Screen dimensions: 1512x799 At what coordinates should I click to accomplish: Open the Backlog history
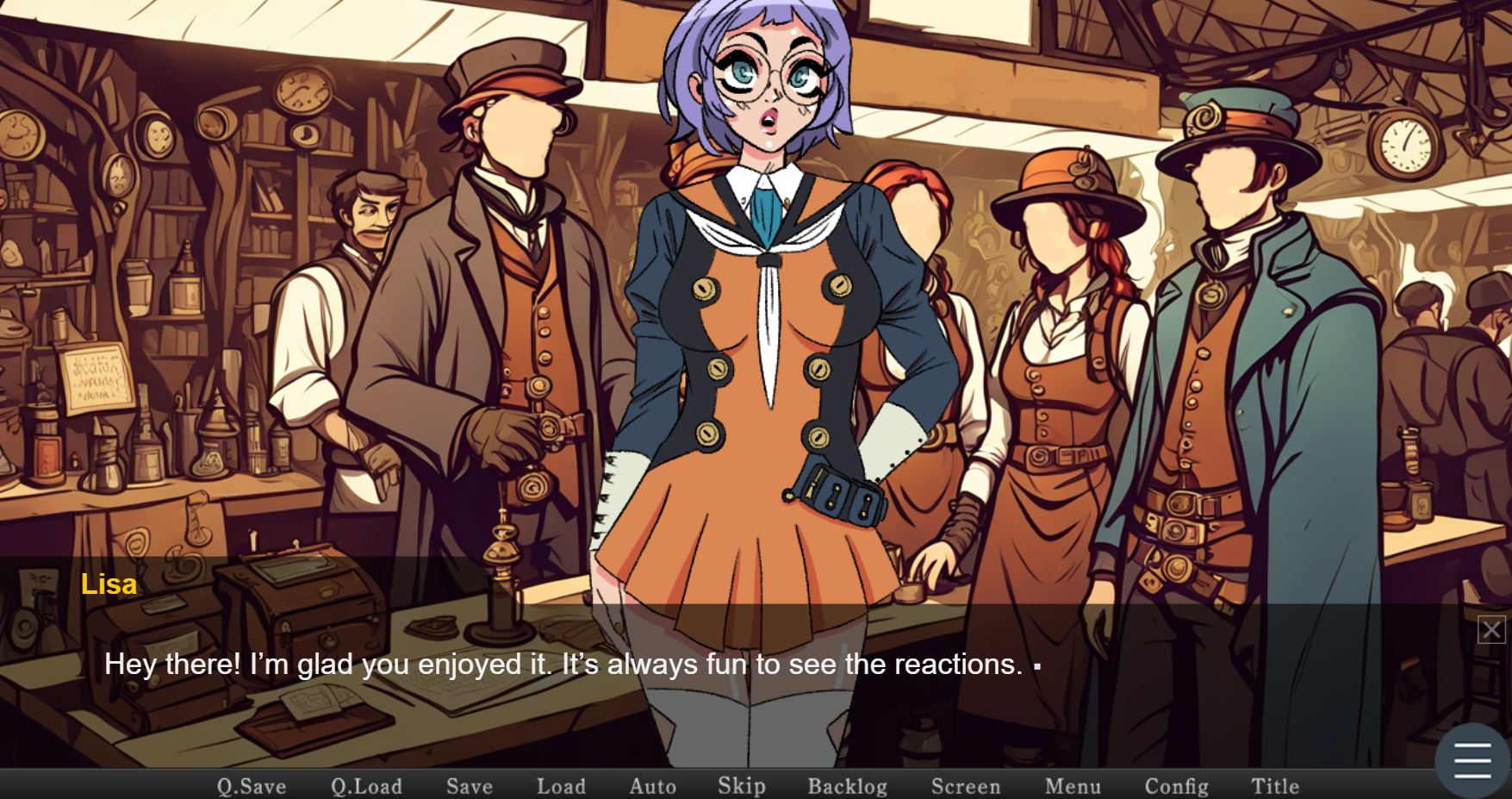[847, 786]
